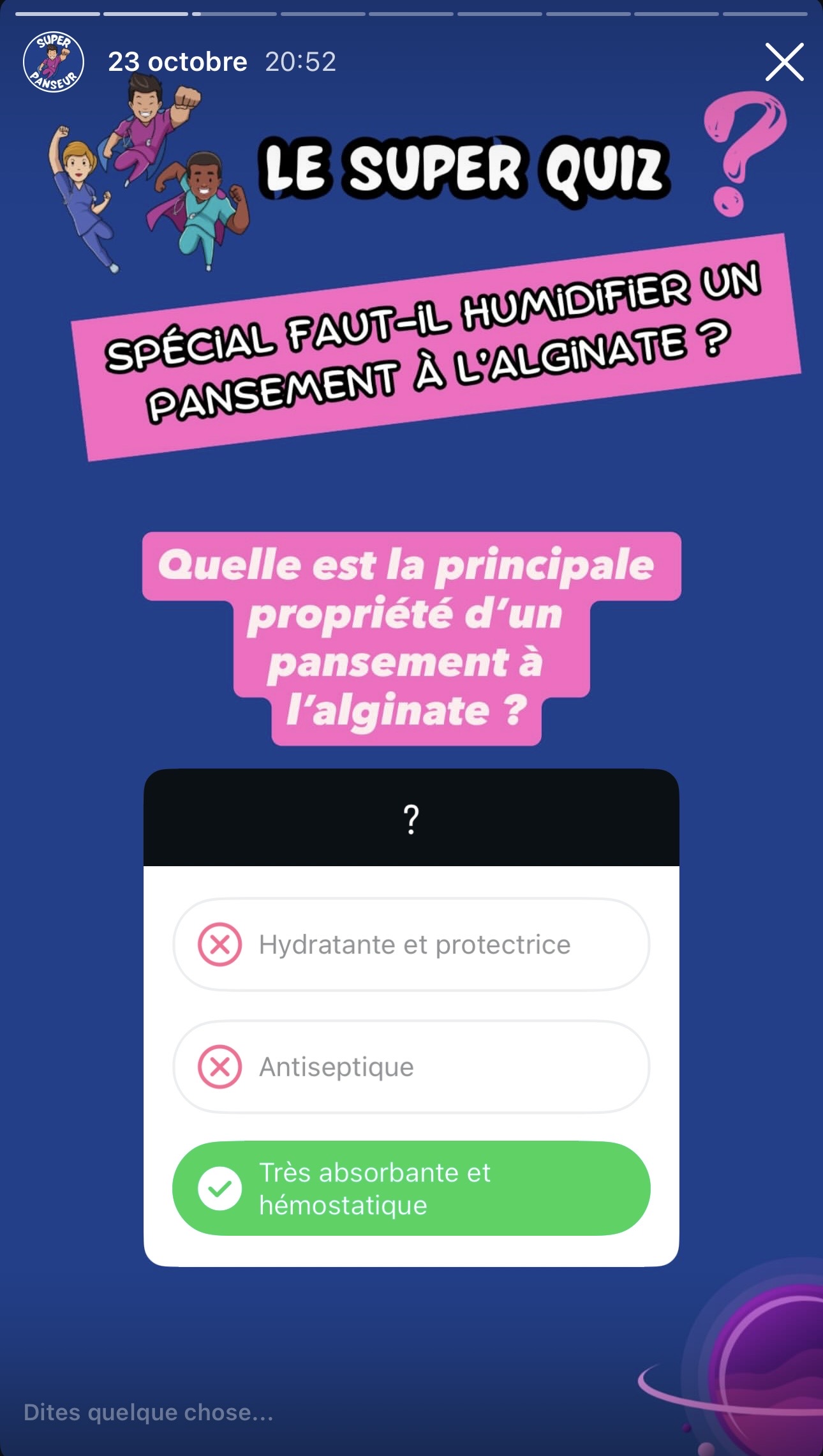This screenshot has height=1456, width=823.
Task: Pick 'Très absorbante et hémostatique' answer
Action: click(x=411, y=1189)
